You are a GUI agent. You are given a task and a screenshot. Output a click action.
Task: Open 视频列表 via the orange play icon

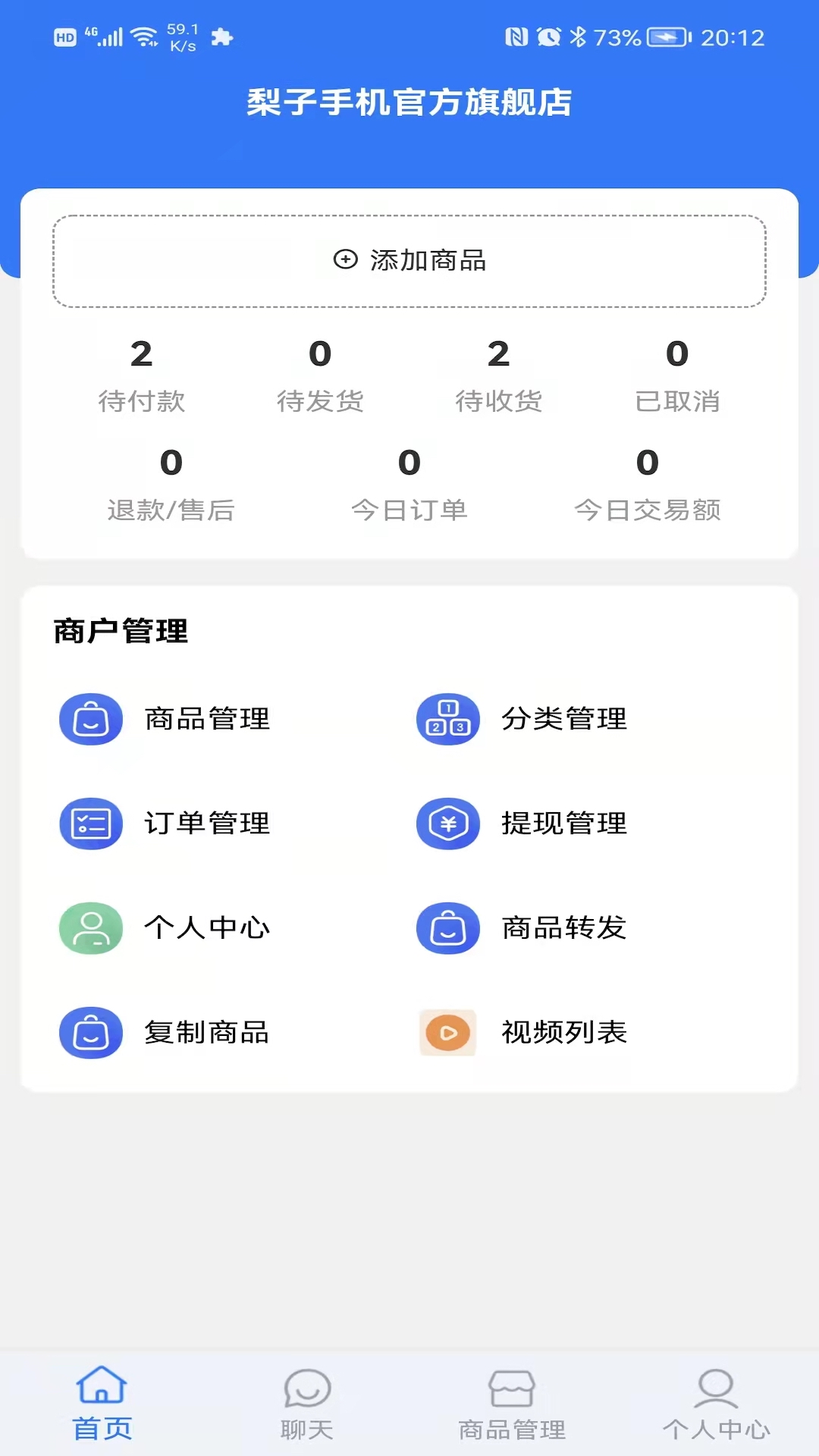pos(447,1032)
